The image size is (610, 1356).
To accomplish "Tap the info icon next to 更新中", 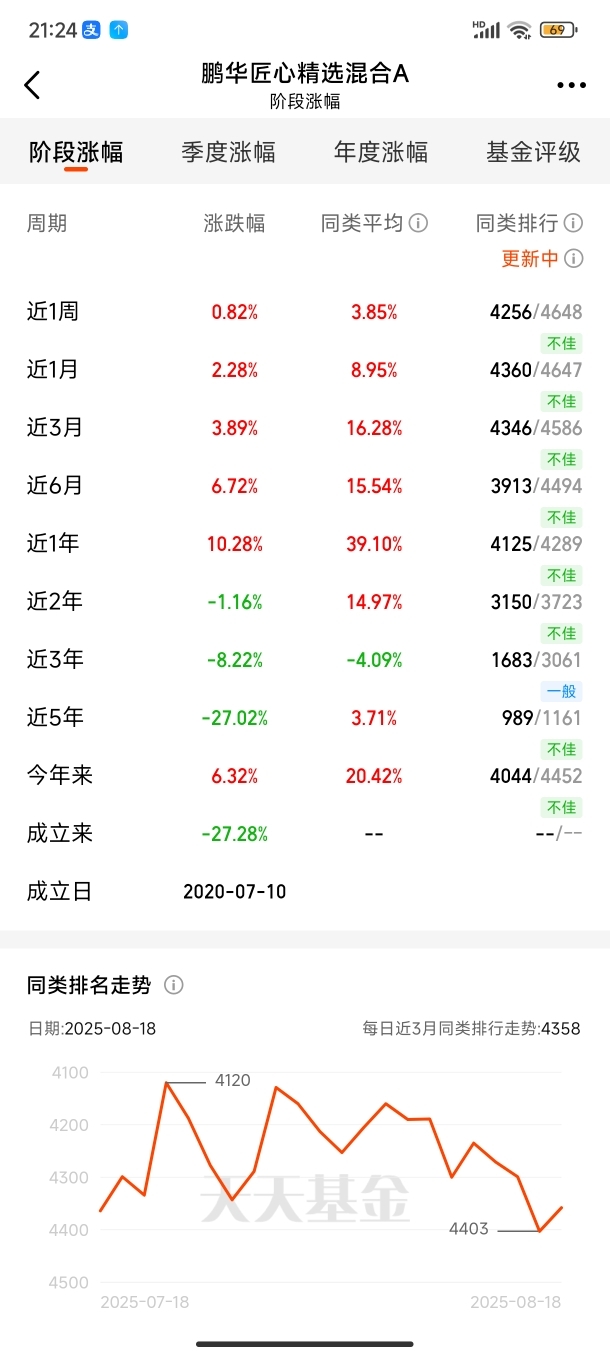I will pyautogui.click(x=574, y=258).
